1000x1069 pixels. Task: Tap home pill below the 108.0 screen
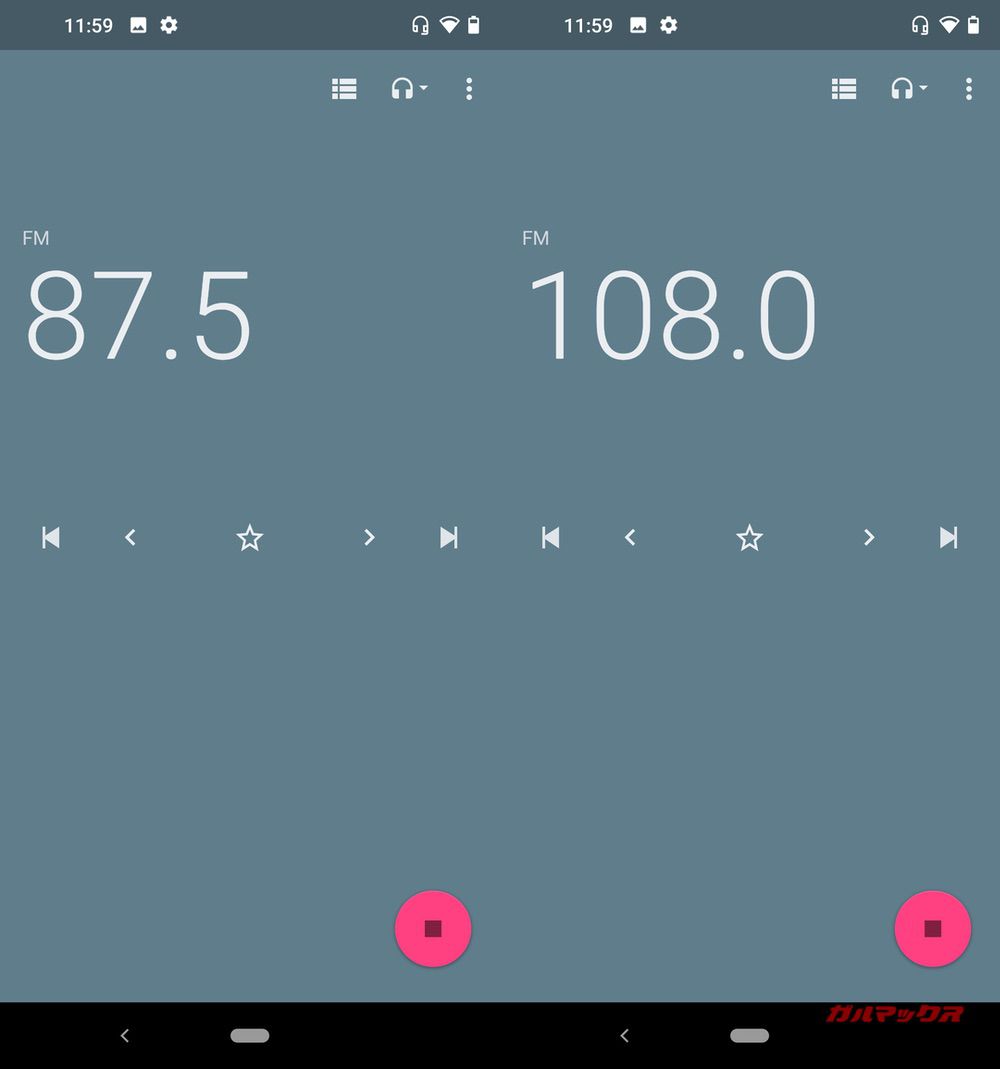[749, 1036]
